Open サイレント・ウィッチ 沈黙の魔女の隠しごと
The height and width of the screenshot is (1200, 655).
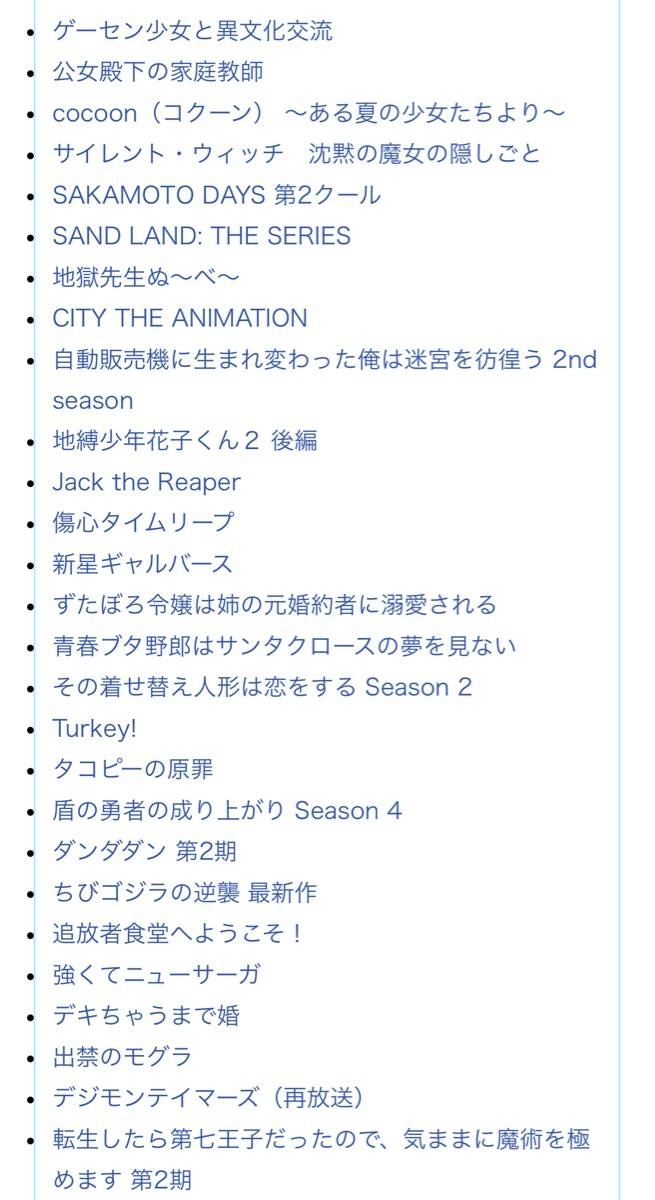(297, 154)
